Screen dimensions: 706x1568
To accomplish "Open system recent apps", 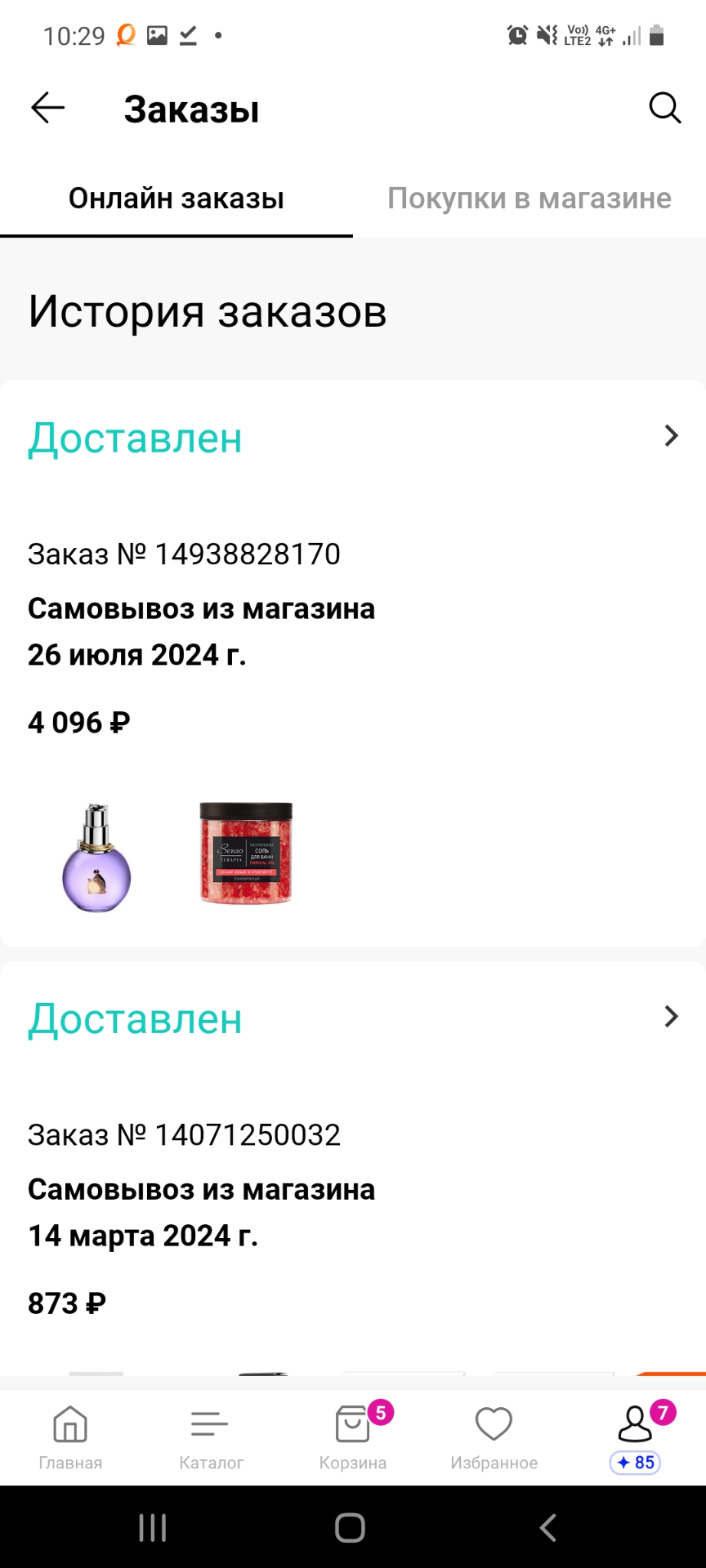I will click(x=153, y=1527).
